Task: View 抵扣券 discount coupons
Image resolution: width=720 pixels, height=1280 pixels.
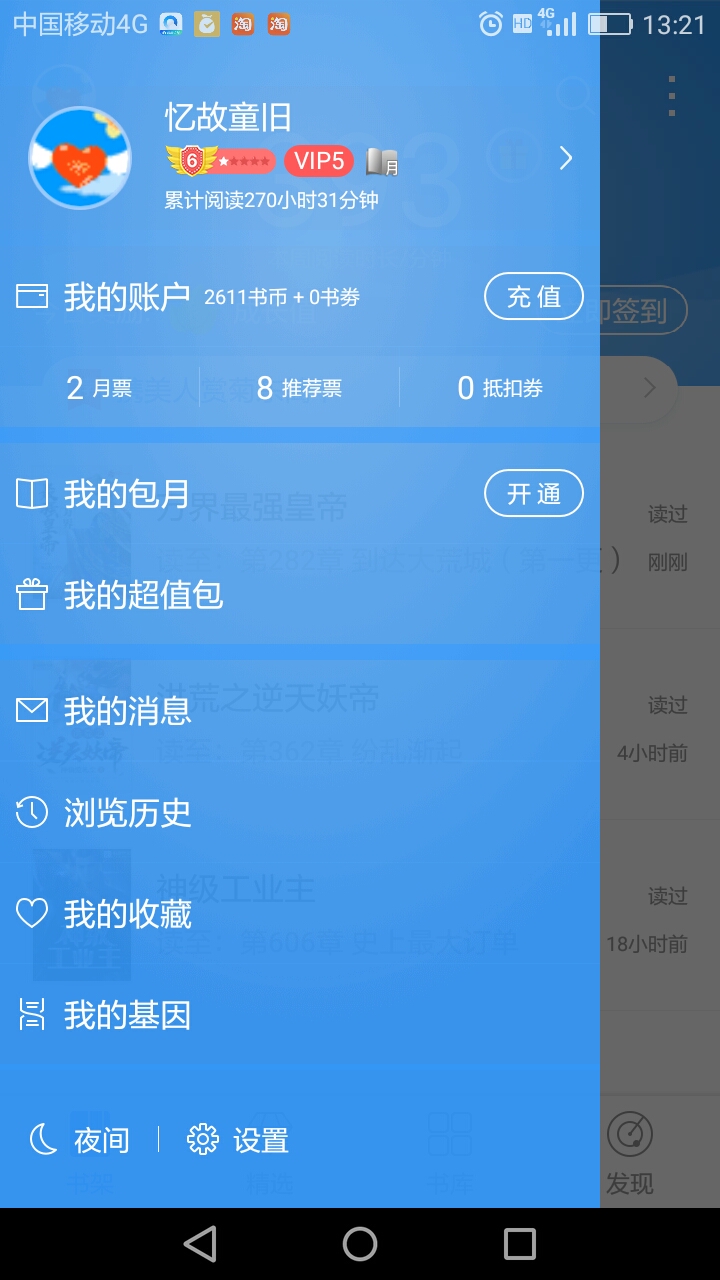Action: (500, 388)
